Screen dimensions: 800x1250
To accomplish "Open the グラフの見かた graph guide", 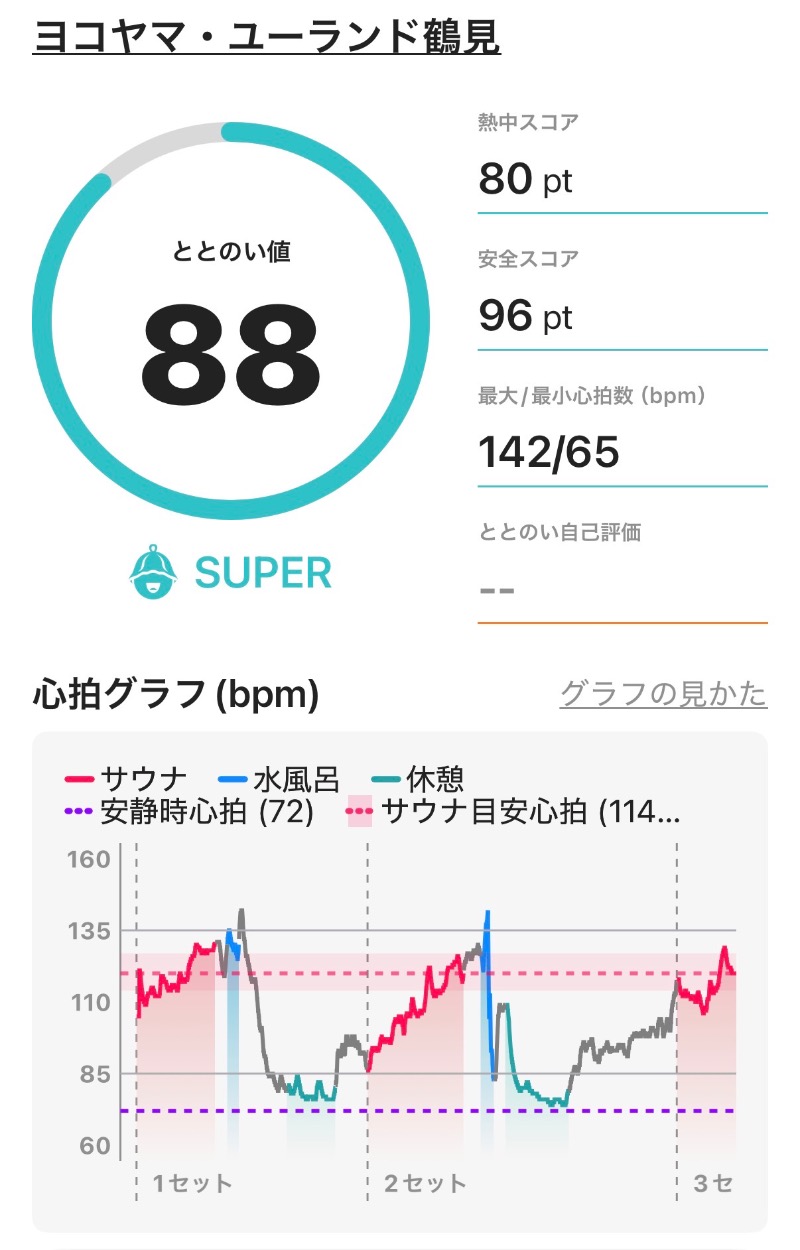I will click(x=662, y=693).
